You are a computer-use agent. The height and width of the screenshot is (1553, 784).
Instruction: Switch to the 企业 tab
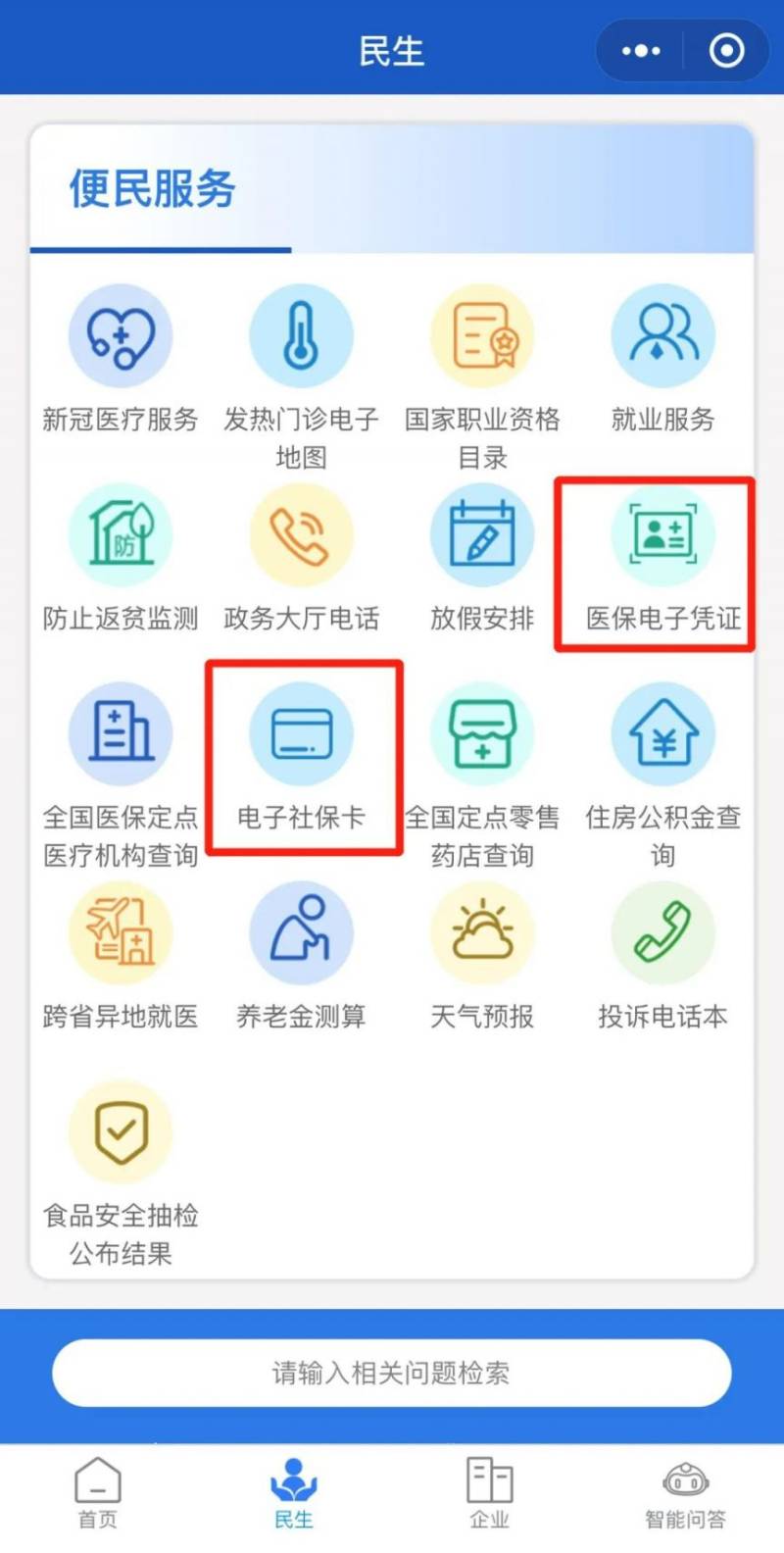(489, 1490)
